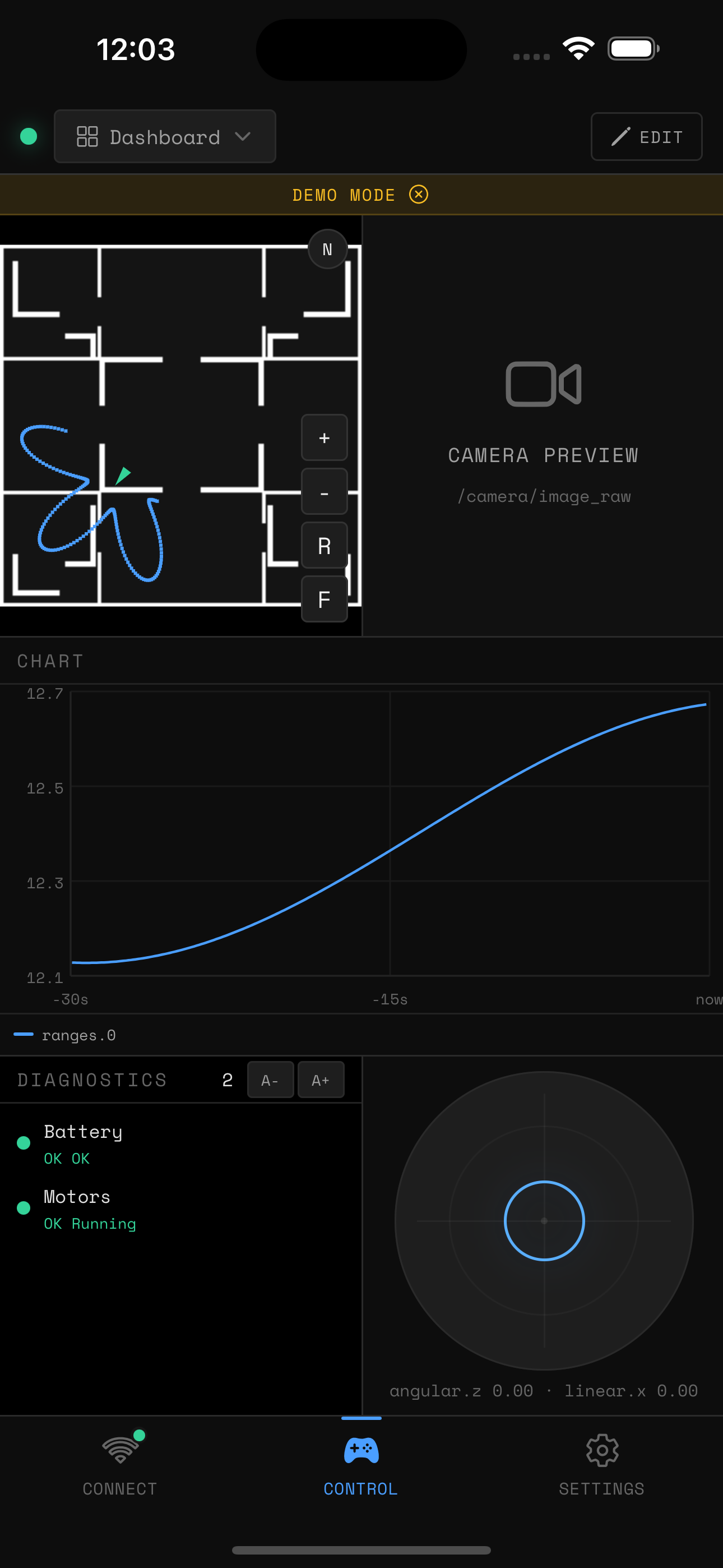
Task: Tap the R map button
Action: pos(324,546)
